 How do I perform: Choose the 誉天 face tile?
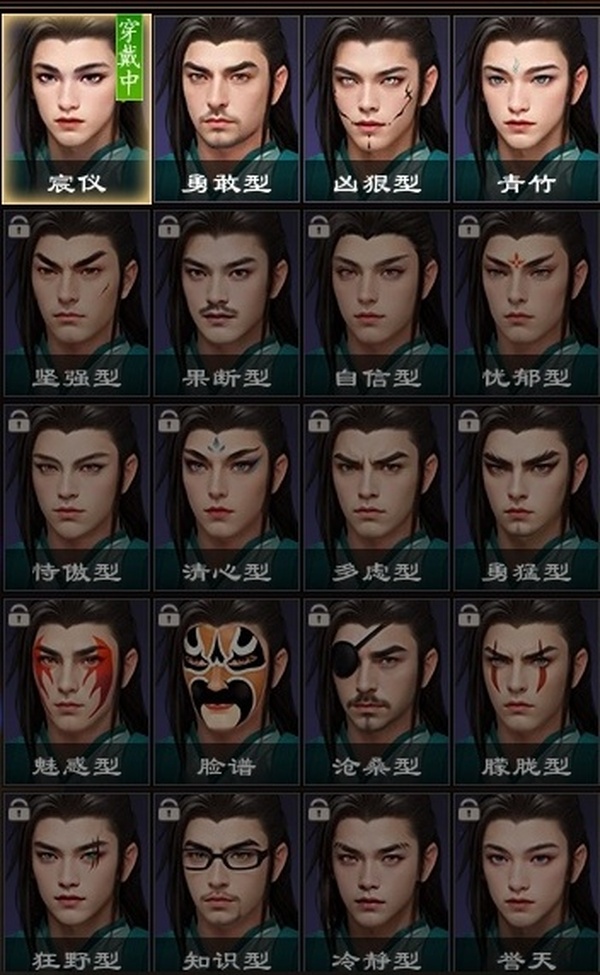(x=526, y=880)
